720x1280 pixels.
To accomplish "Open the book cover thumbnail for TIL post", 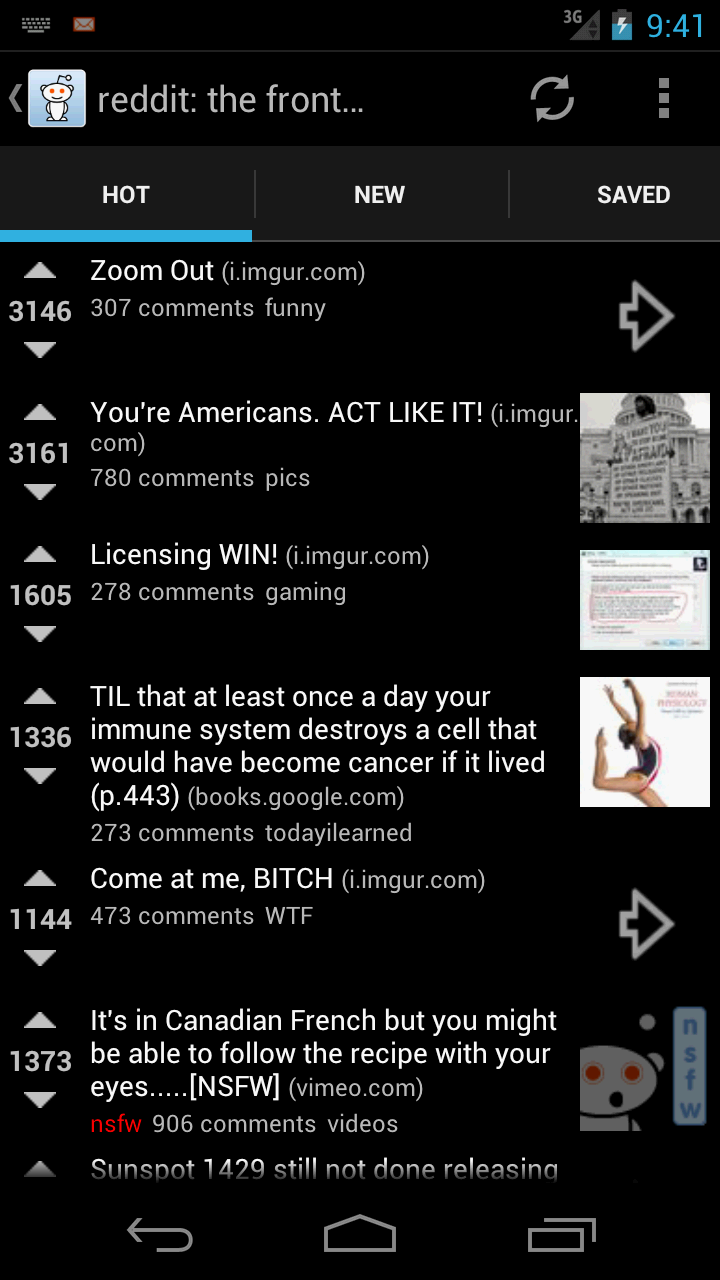I will coord(644,742).
